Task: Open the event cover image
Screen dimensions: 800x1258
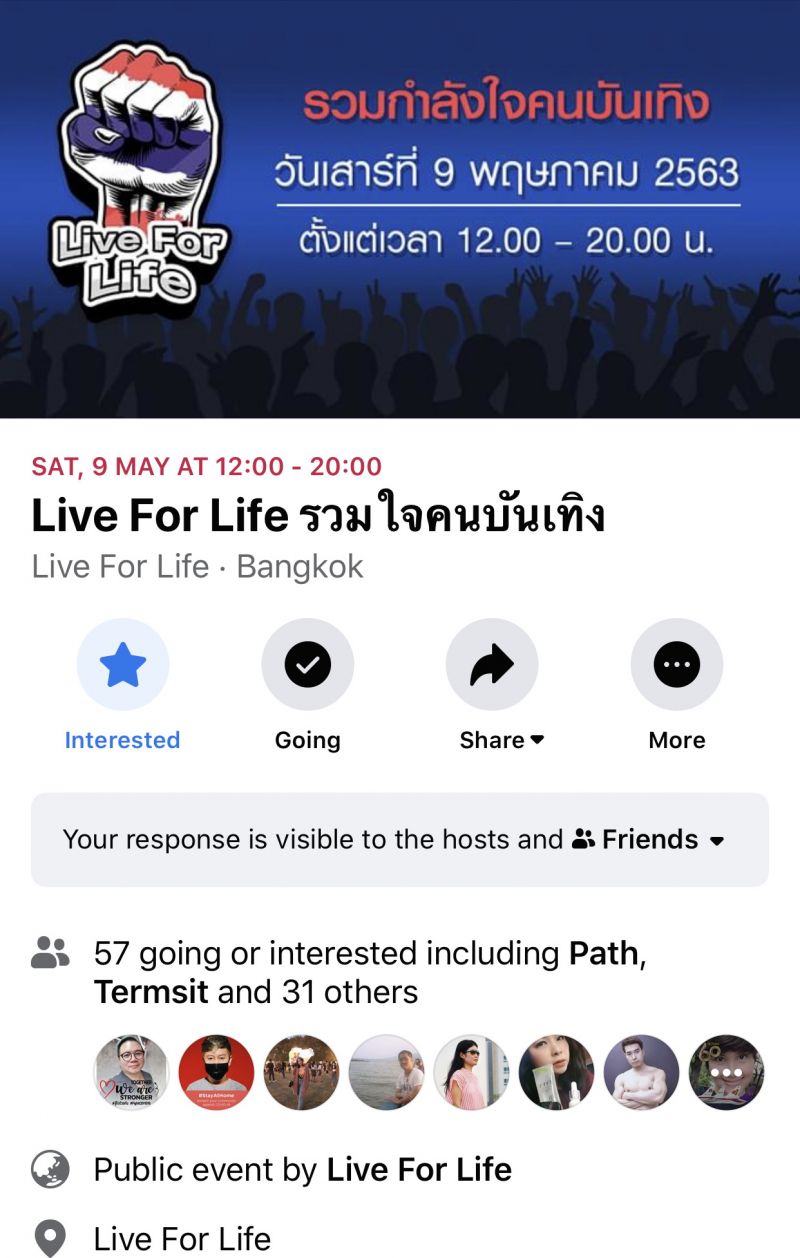Action: tap(400, 208)
